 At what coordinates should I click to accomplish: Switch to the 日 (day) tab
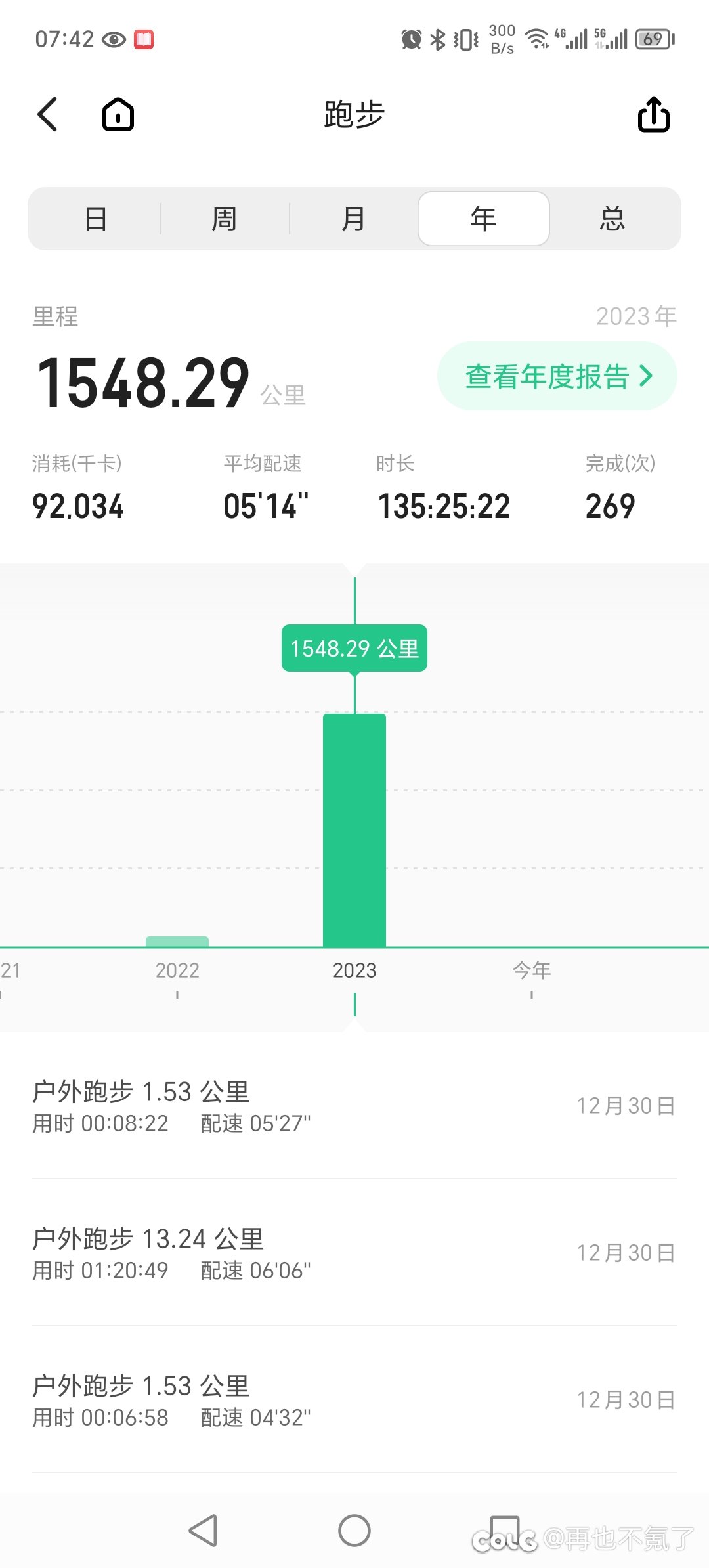point(96,219)
